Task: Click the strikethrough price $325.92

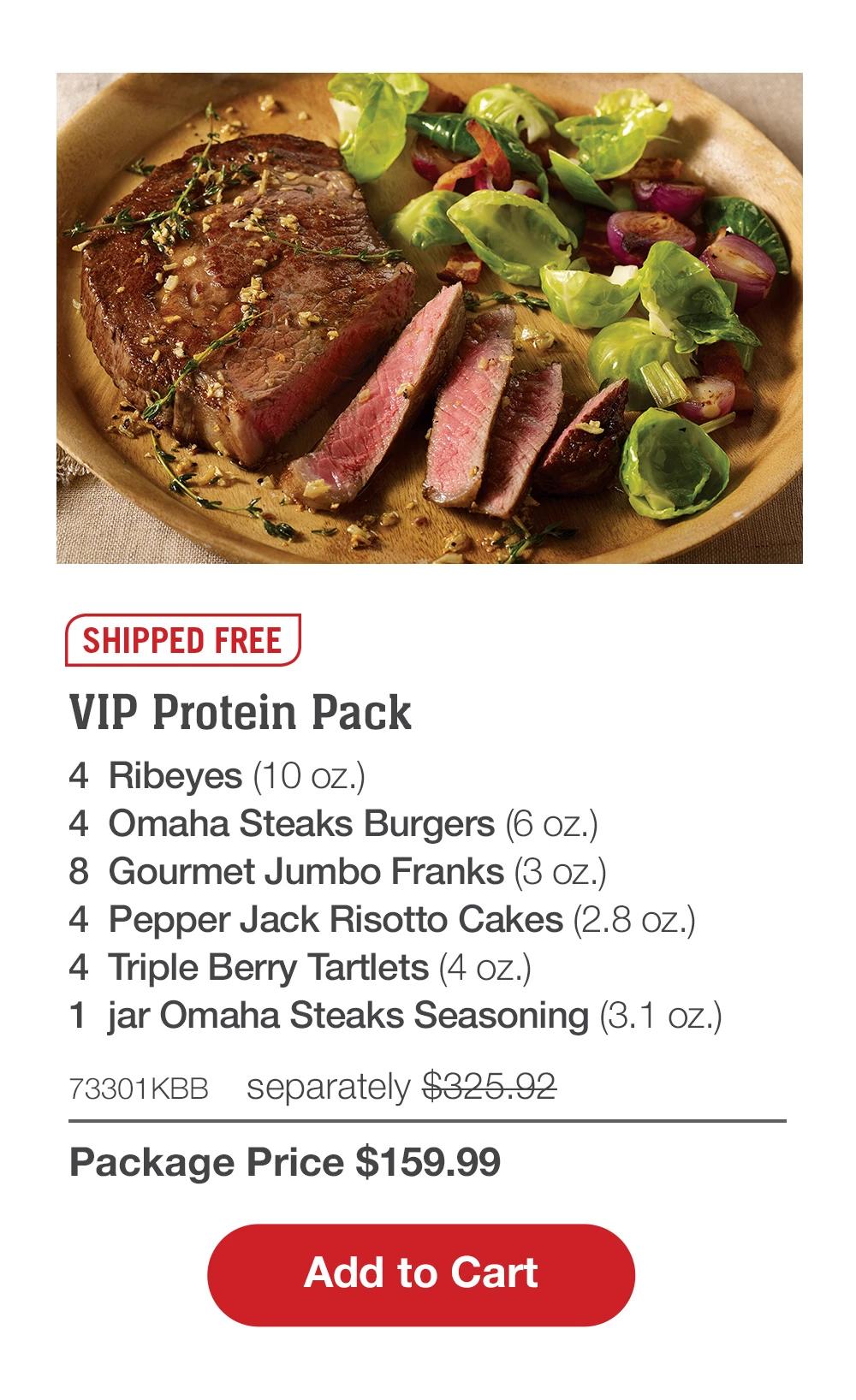Action: (492, 1083)
